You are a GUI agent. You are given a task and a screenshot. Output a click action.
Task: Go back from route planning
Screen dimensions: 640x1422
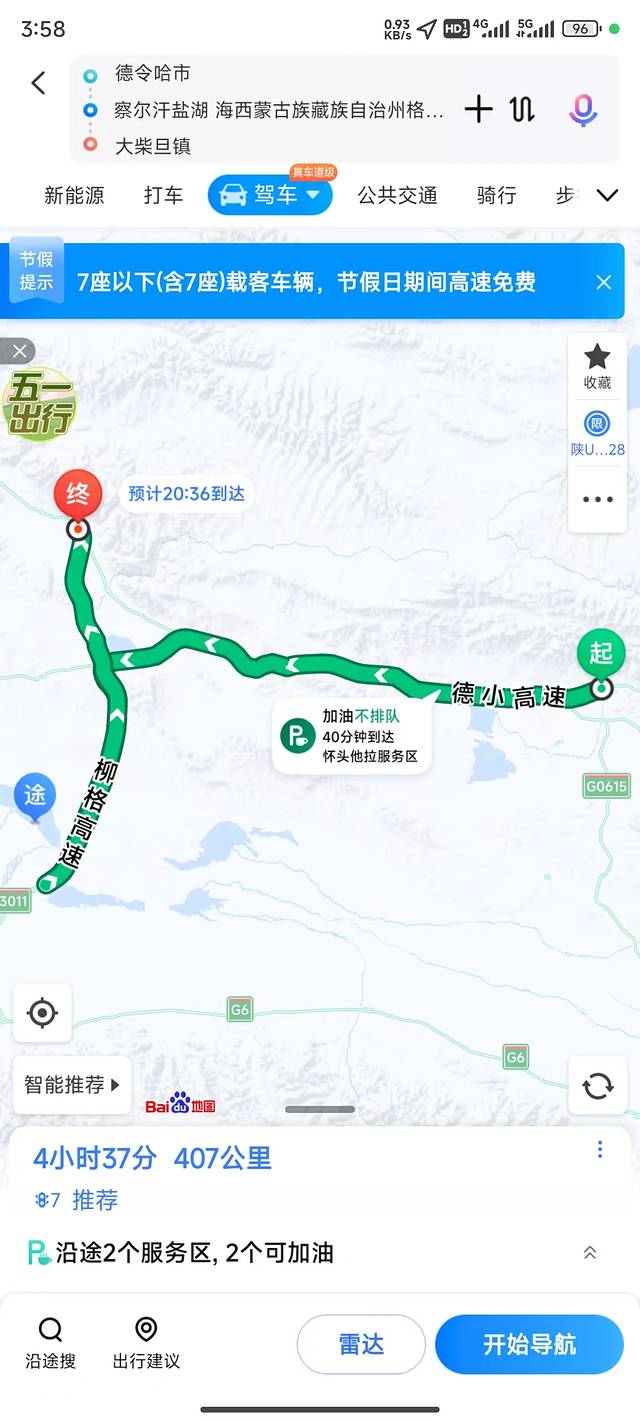pyautogui.click(x=38, y=83)
